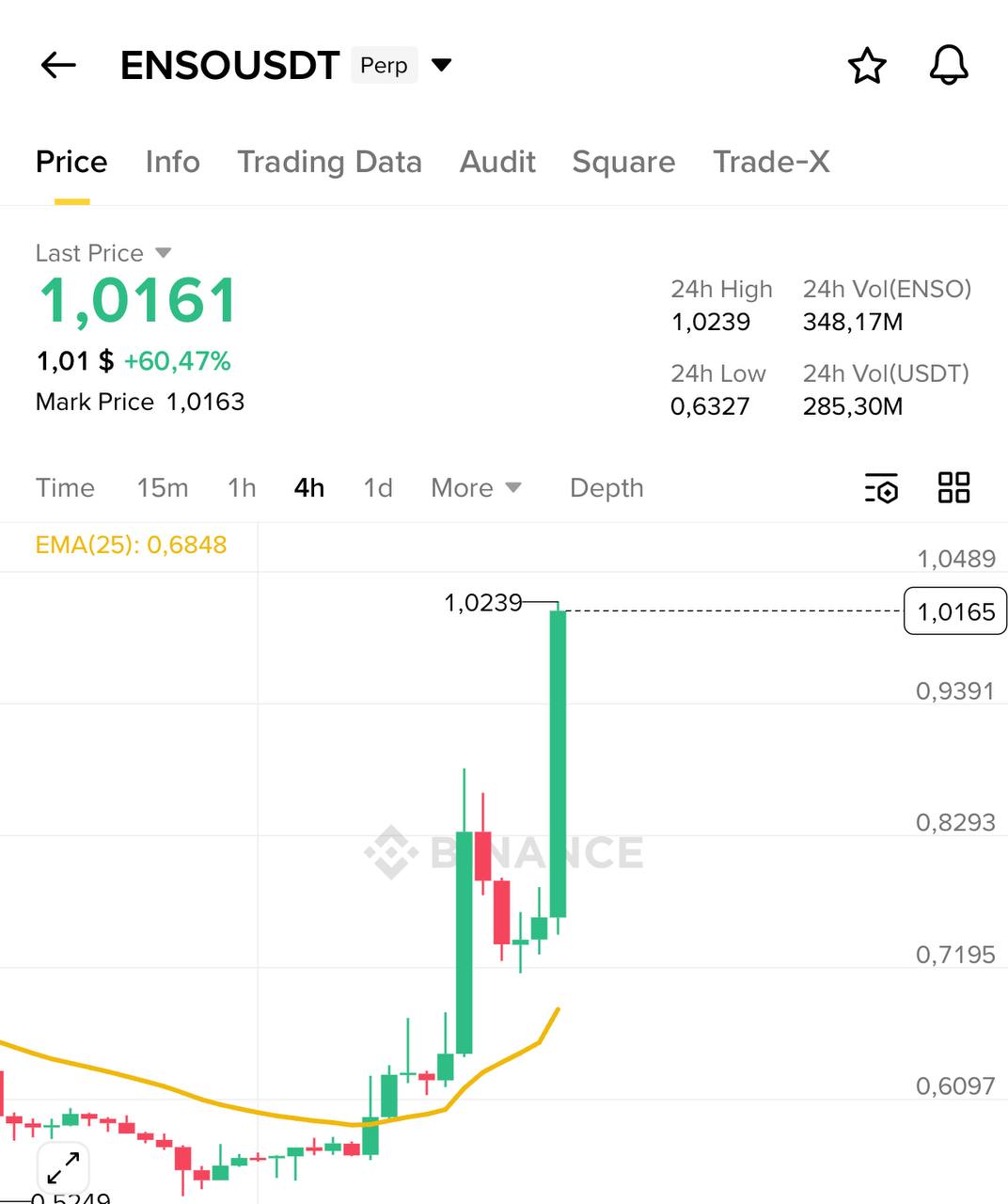Screen dimensions: 1008x1204
Task: Go back using the arrow icon
Action: point(57,64)
